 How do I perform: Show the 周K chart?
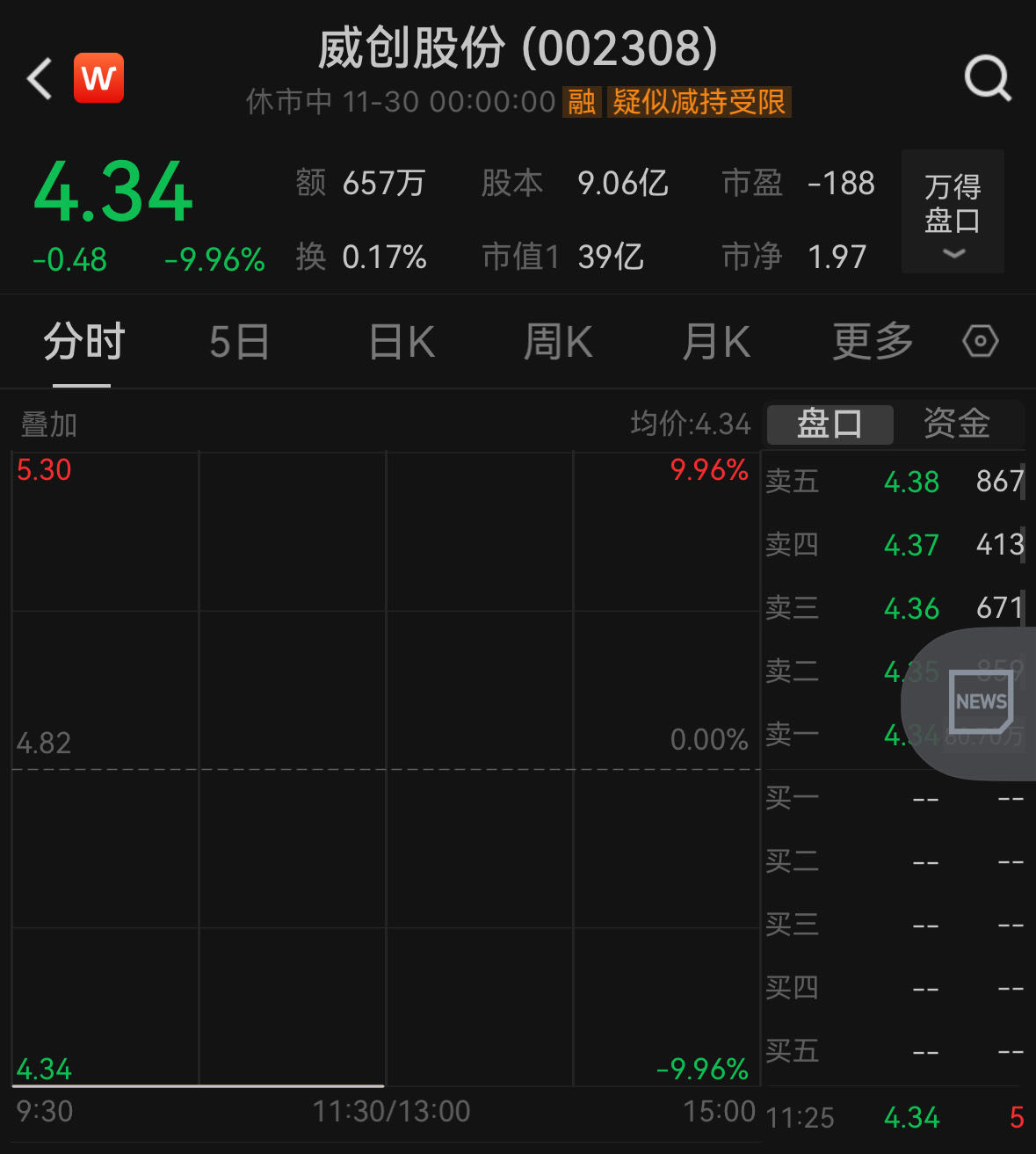(558, 342)
